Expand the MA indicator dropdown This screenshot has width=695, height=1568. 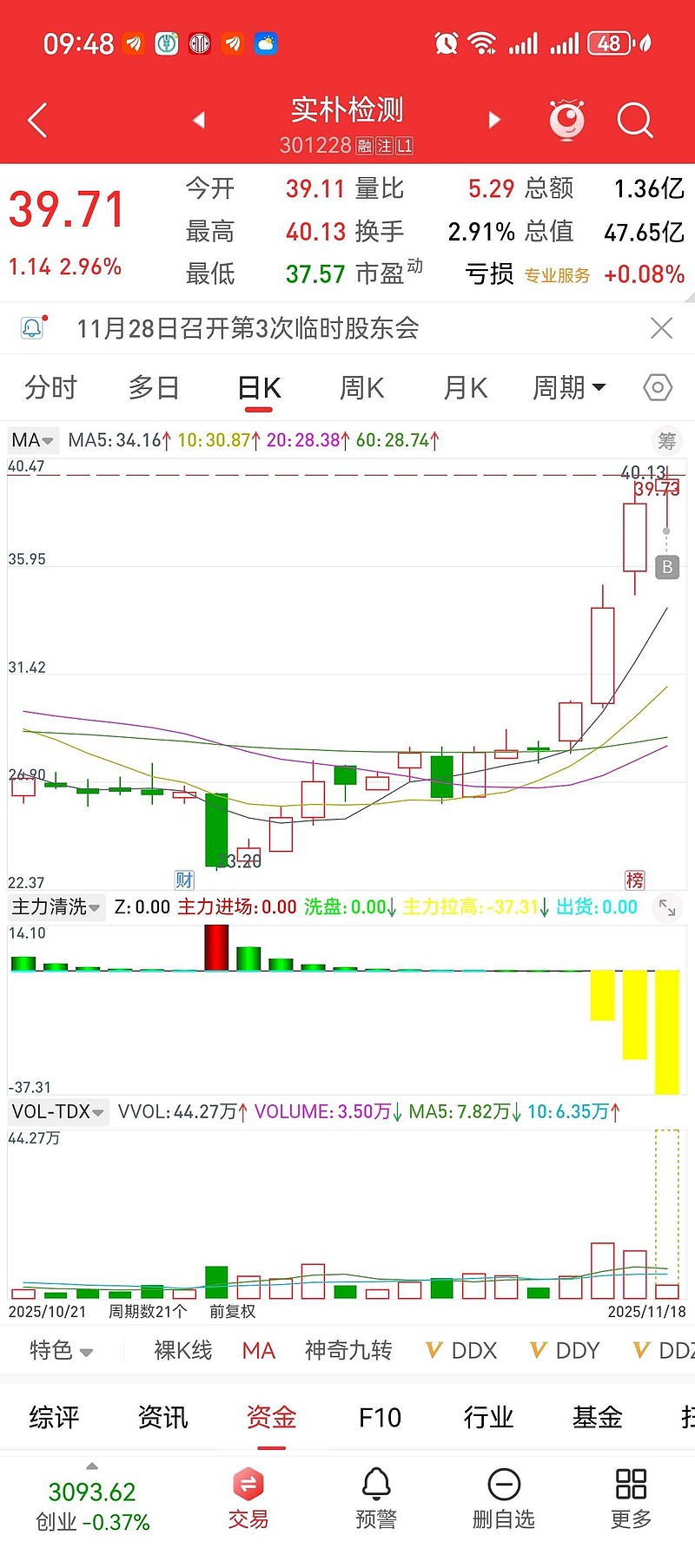pos(33,440)
